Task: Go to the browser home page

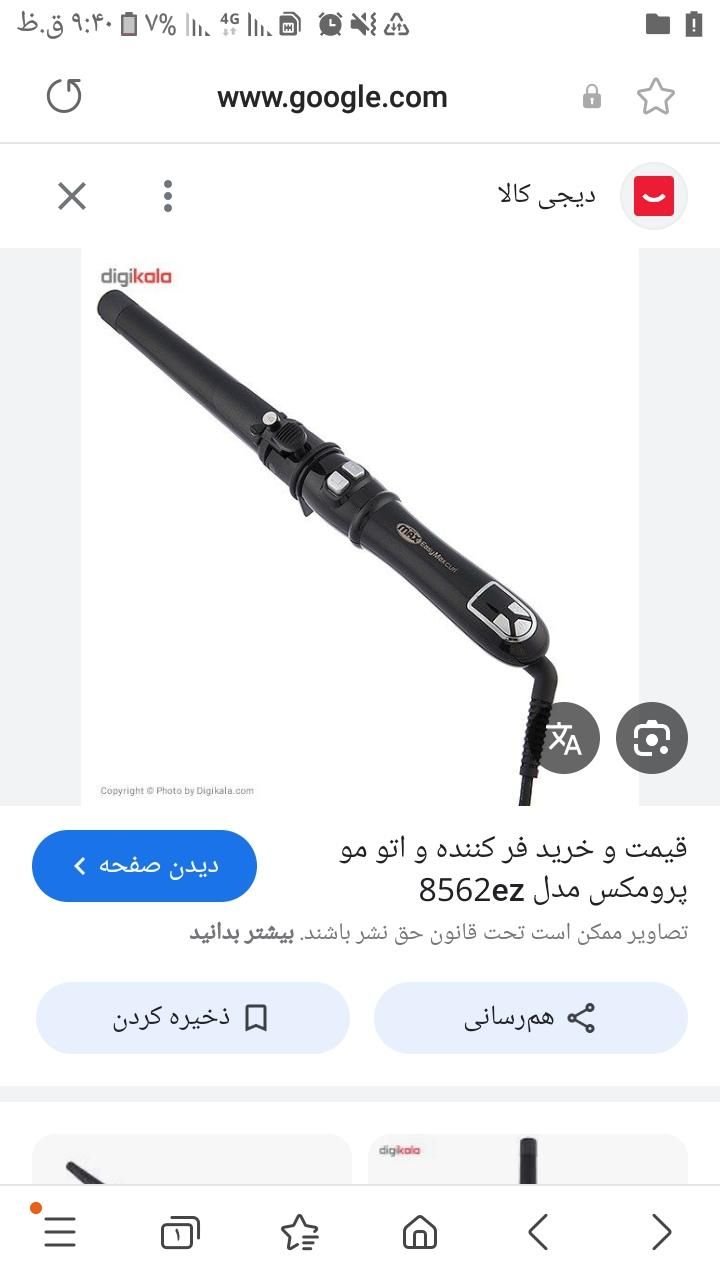Action: (x=420, y=1232)
